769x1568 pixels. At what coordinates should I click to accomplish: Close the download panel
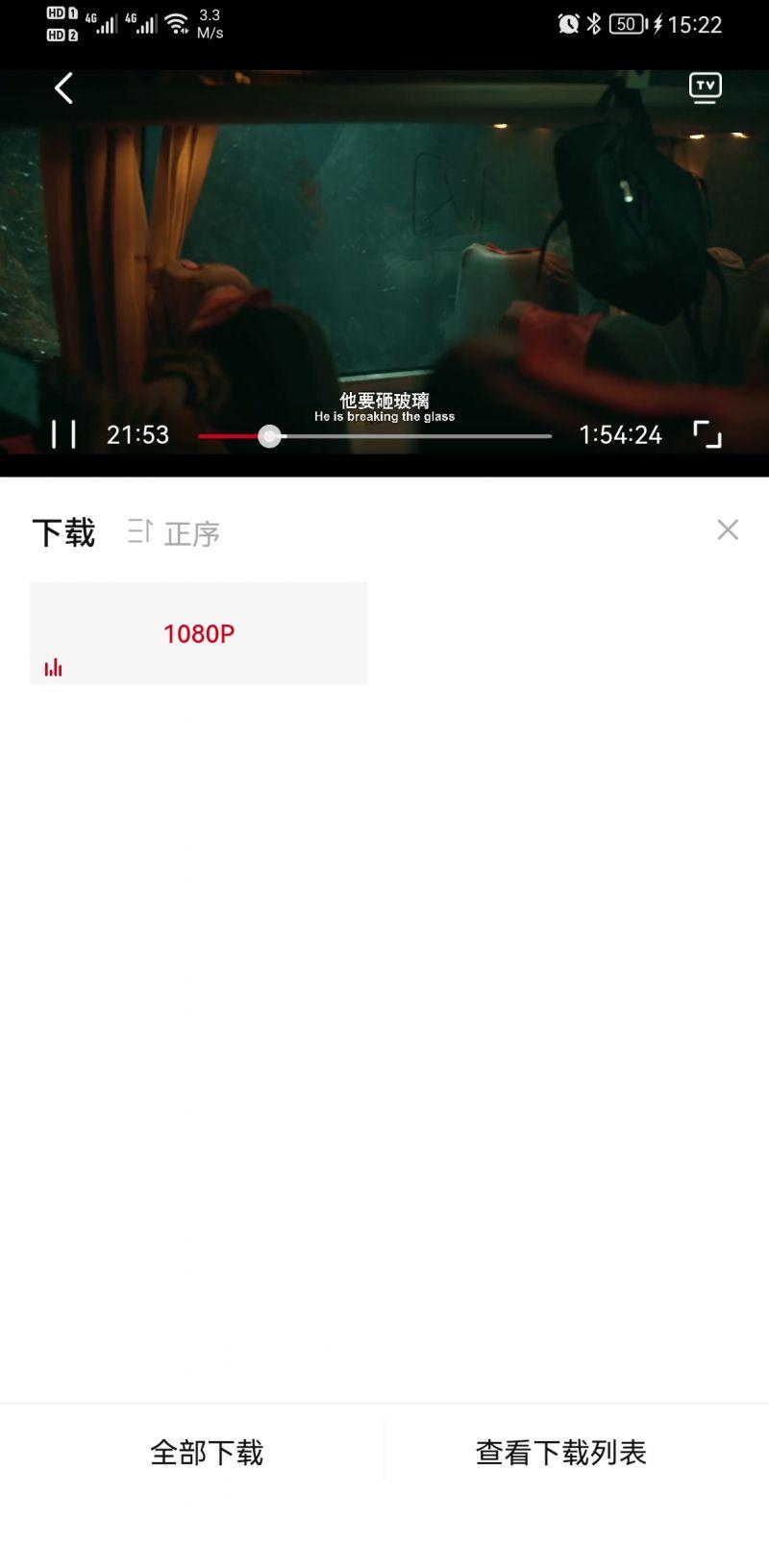[728, 530]
